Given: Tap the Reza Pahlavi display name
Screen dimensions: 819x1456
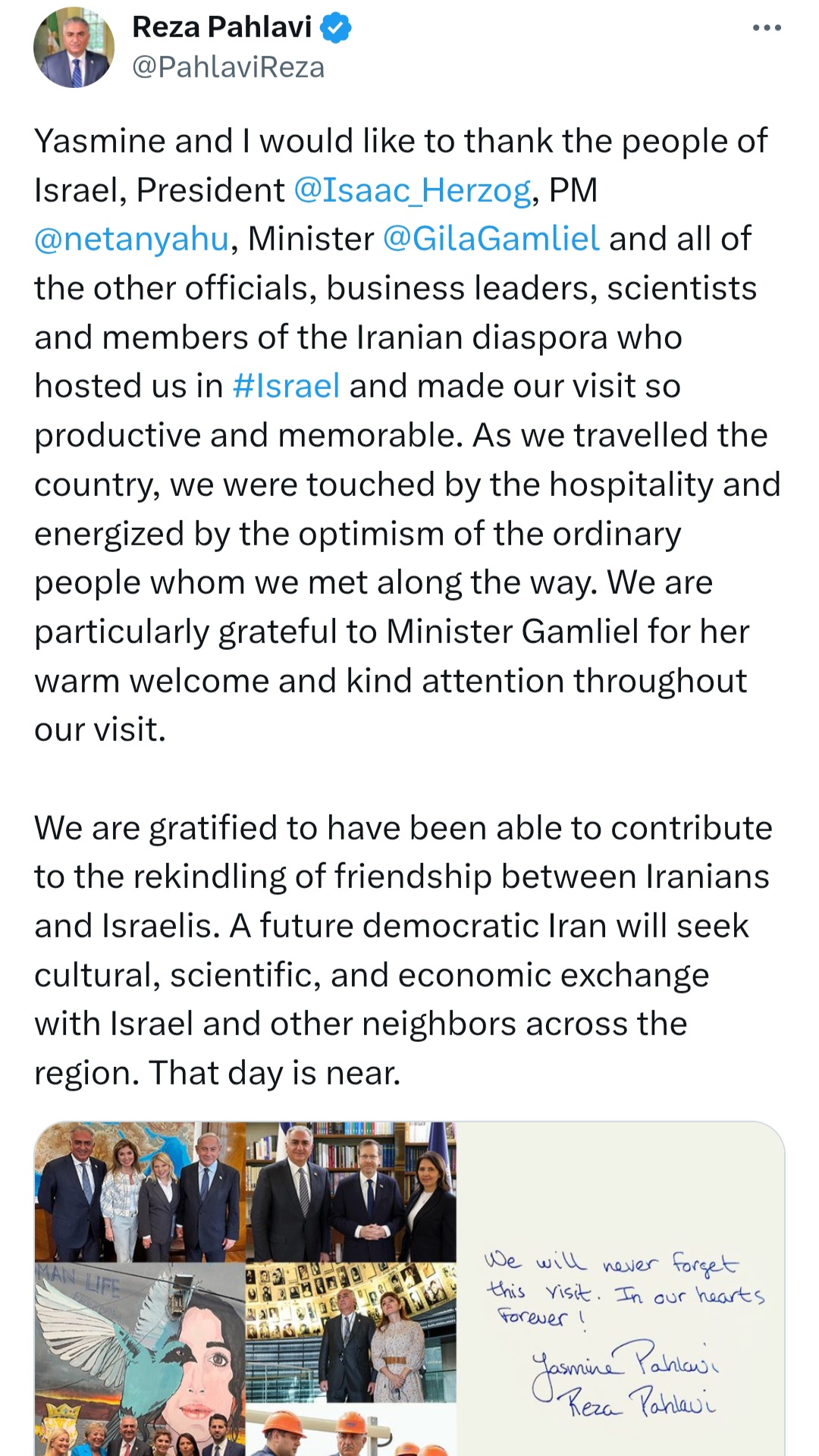Looking at the screenshot, I should click(x=221, y=27).
